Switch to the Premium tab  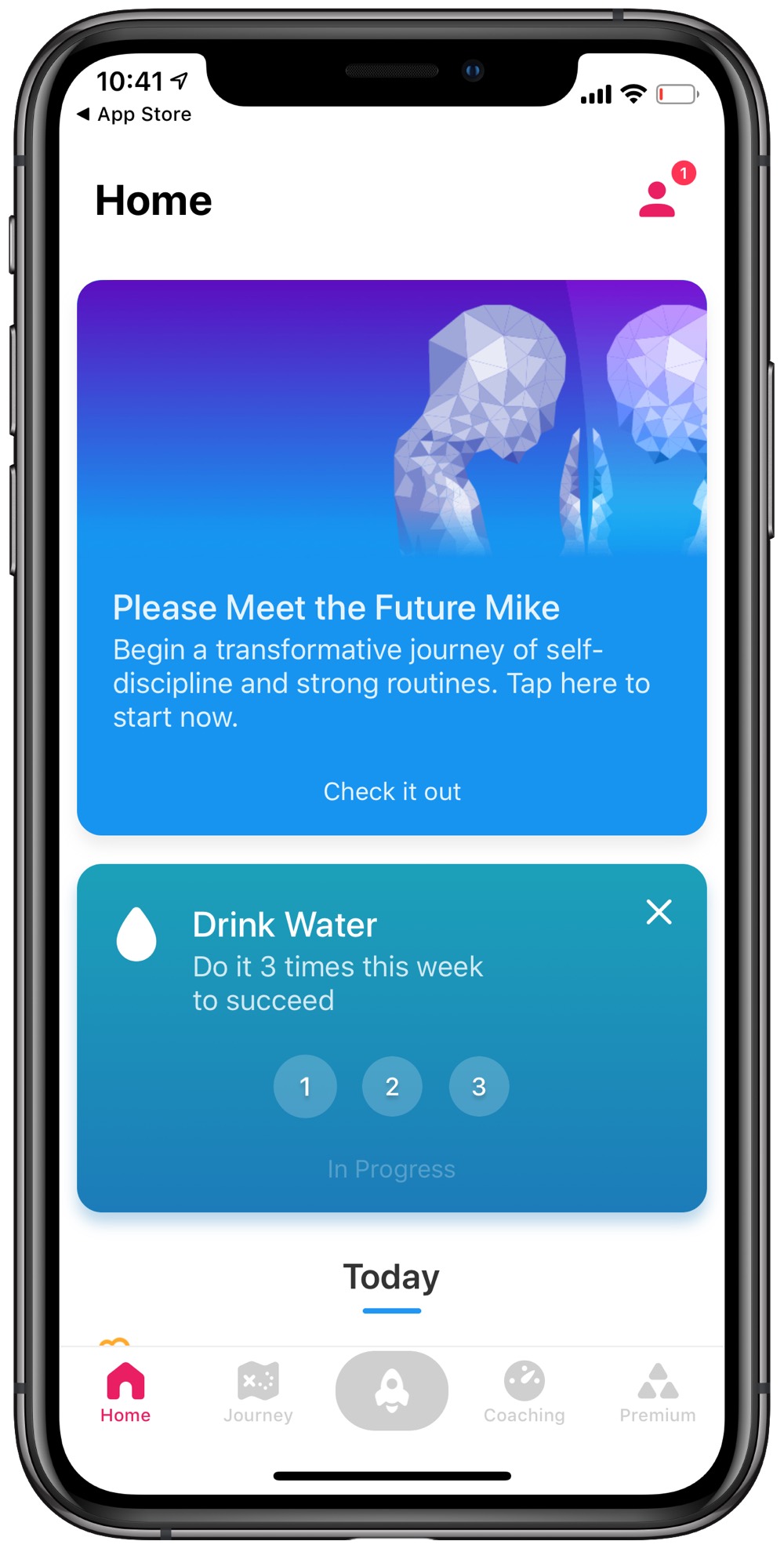click(x=658, y=1393)
